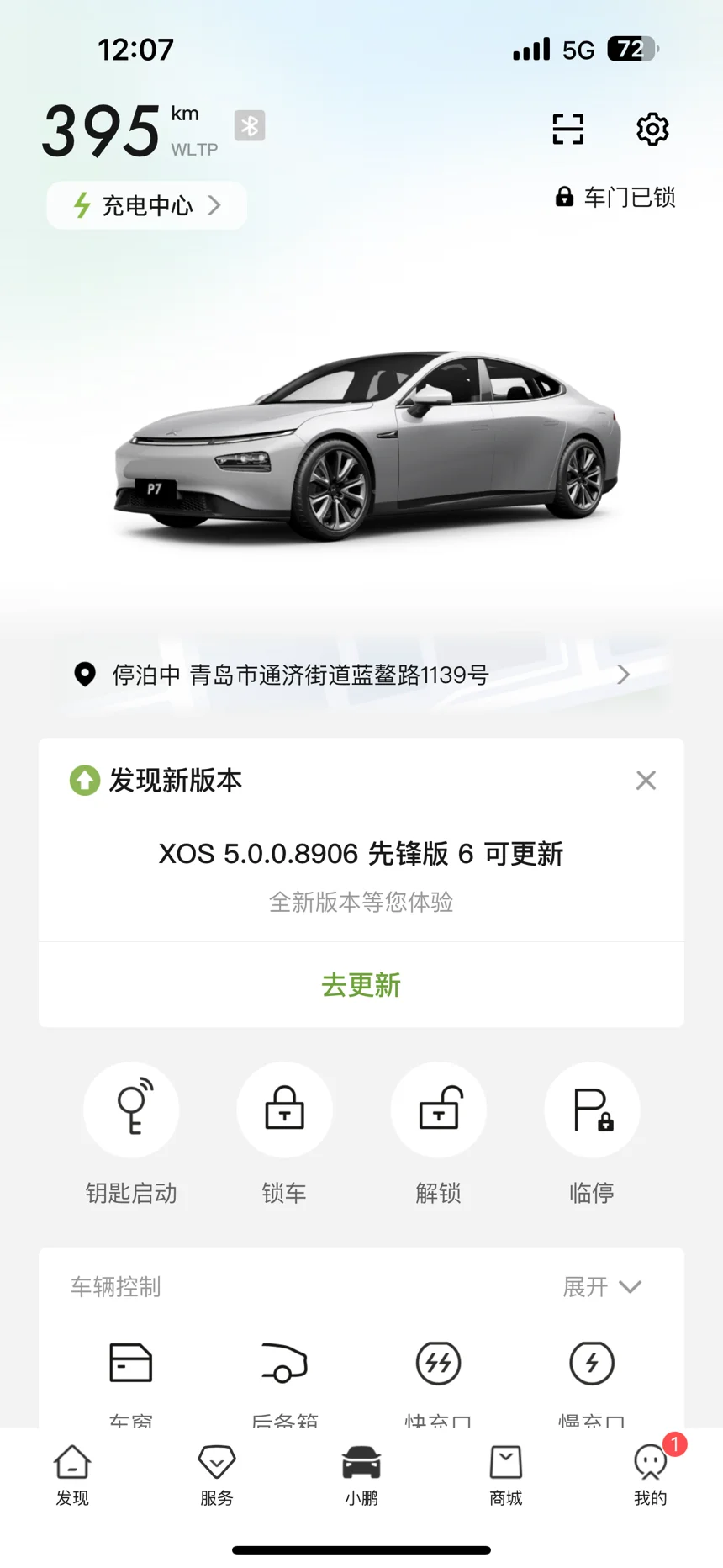
Task: Switch to the 发现 tab
Action: click(72, 1476)
